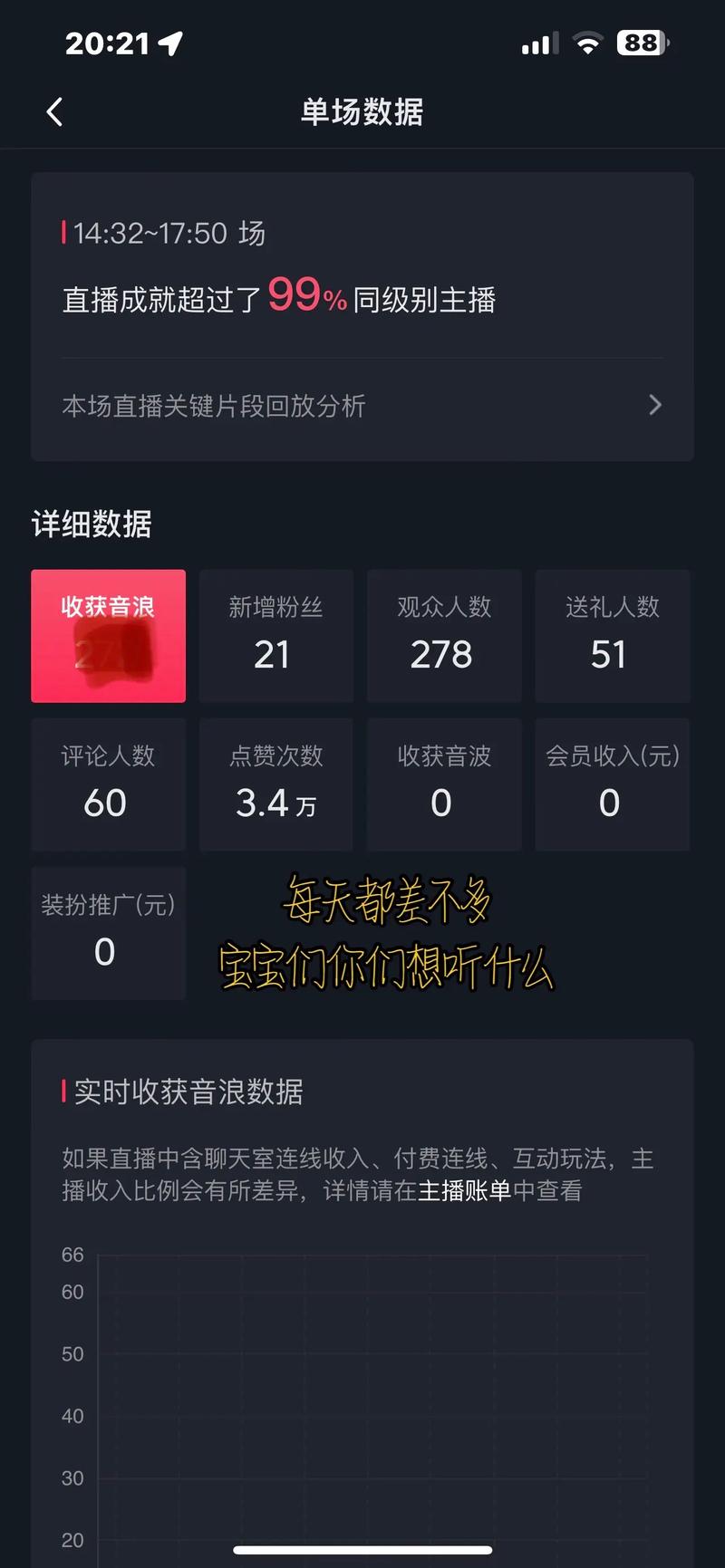Image resolution: width=725 pixels, height=1568 pixels.
Task: View details on the 送礼人数 card
Action: [611, 636]
